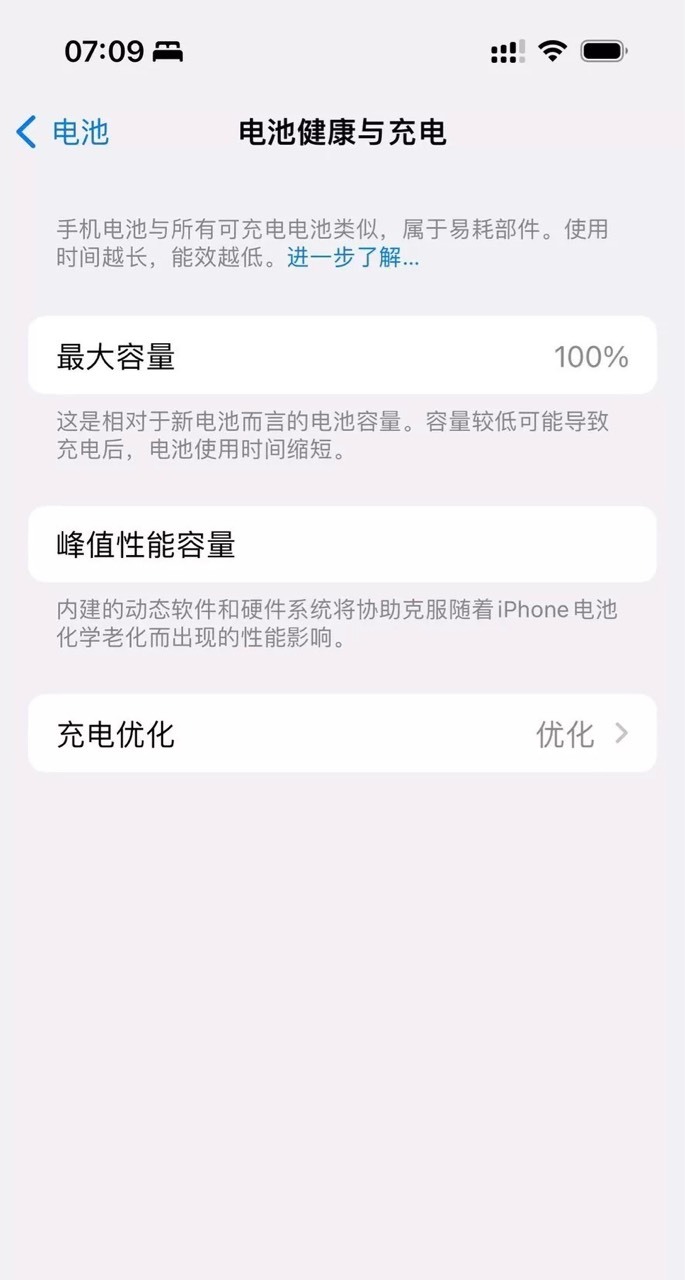This screenshot has height=1280, width=685.
Task: Open the 充电优化 row
Action: 342,734
